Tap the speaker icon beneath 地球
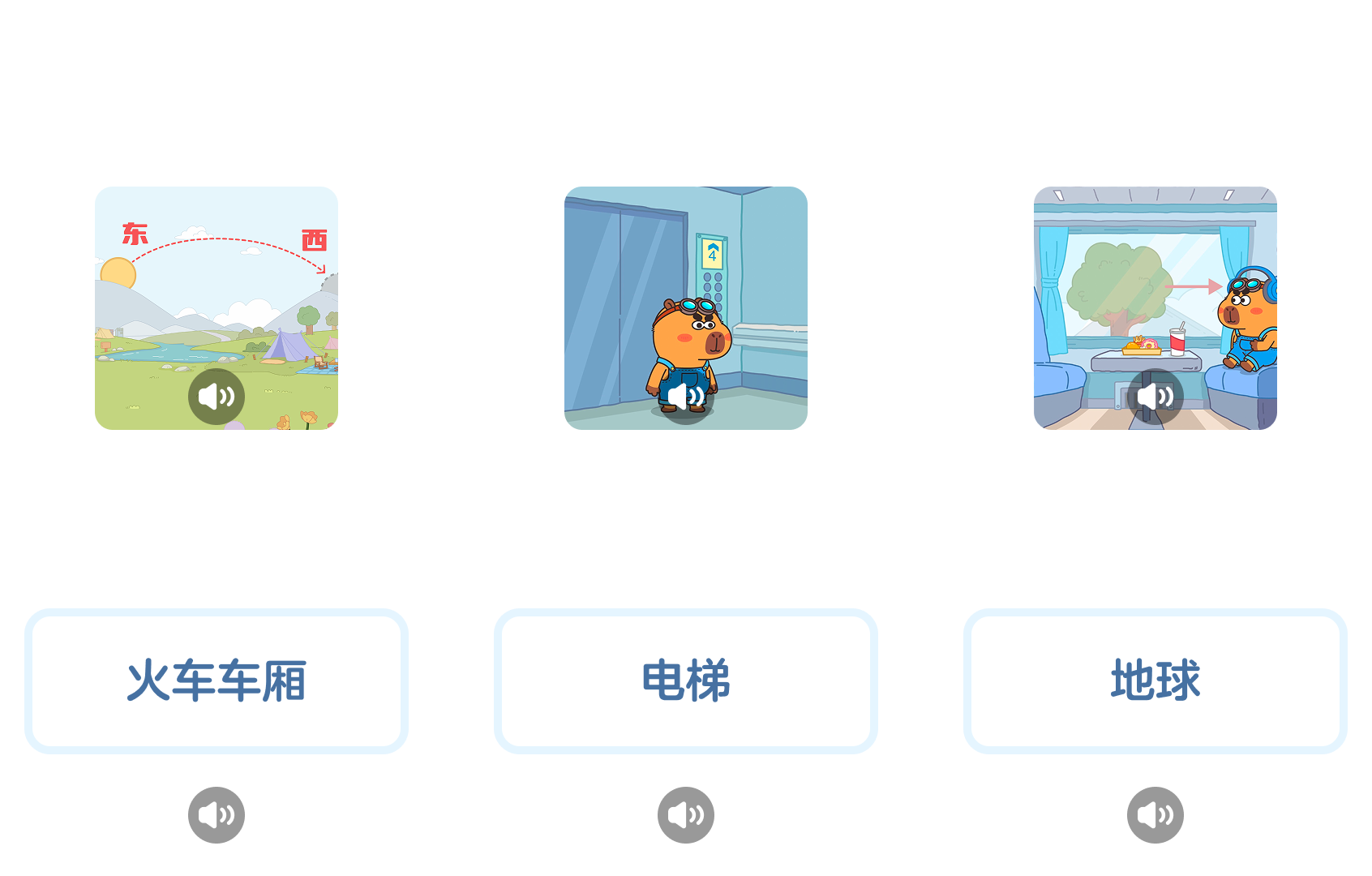The height and width of the screenshot is (876, 1372). coord(1155,814)
